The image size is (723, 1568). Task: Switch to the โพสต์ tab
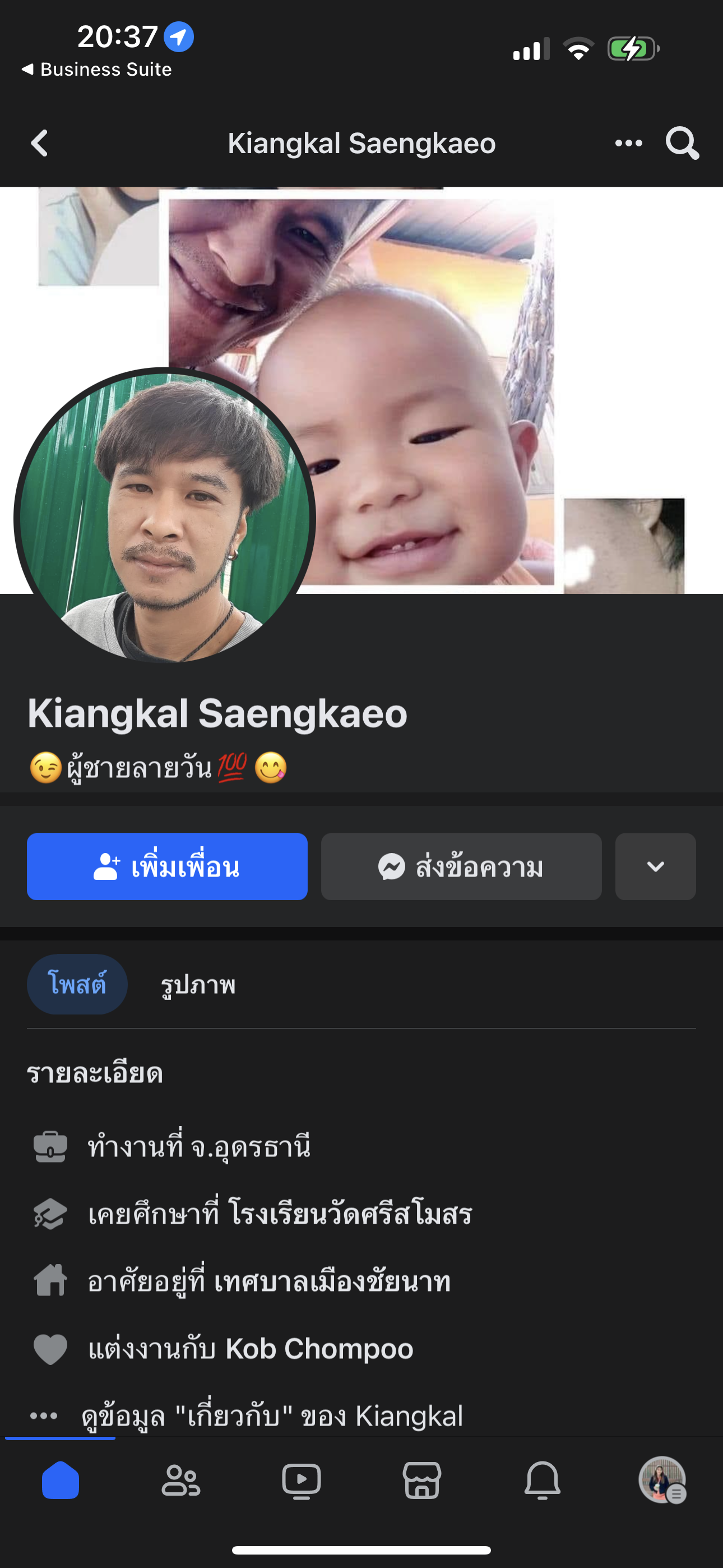77,984
